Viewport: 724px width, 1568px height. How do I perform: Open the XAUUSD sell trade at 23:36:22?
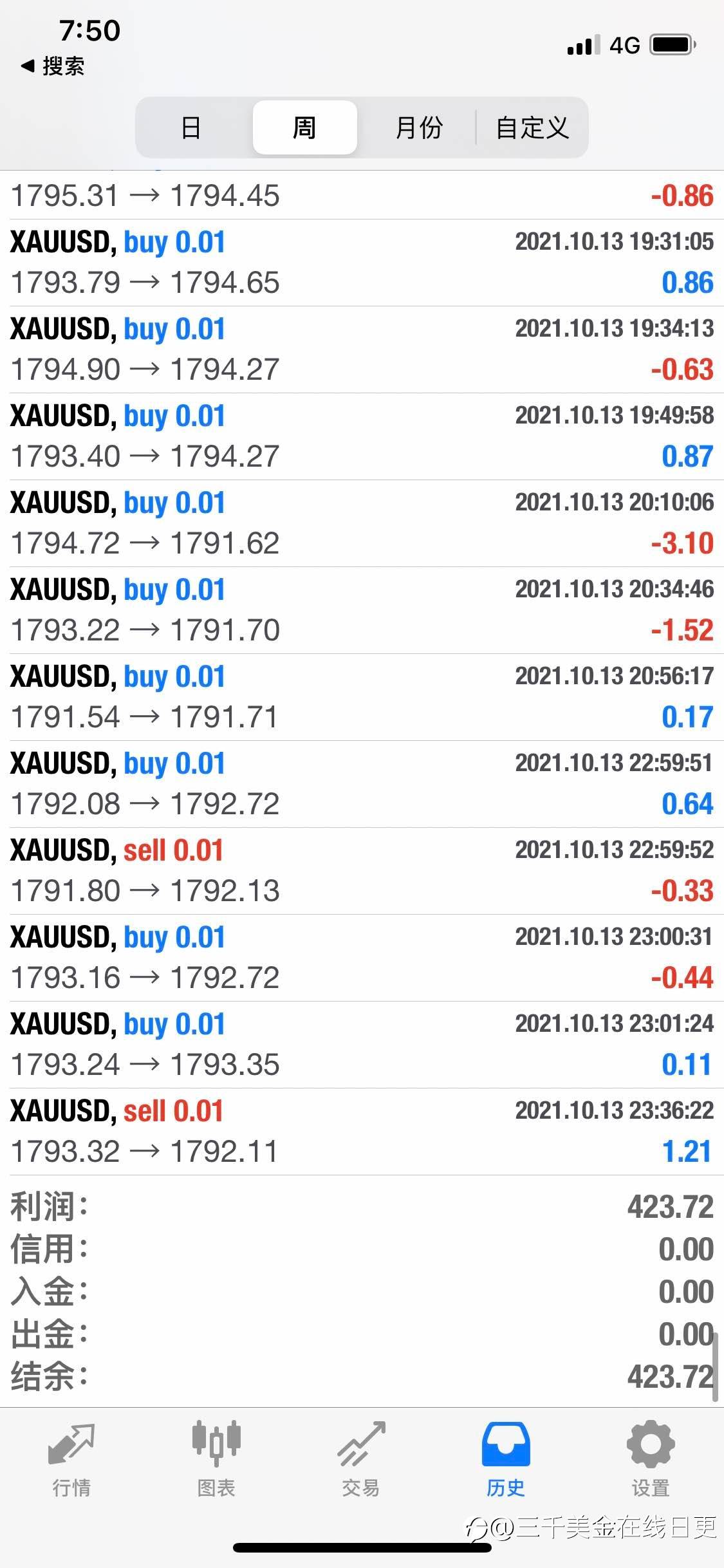(362, 1132)
